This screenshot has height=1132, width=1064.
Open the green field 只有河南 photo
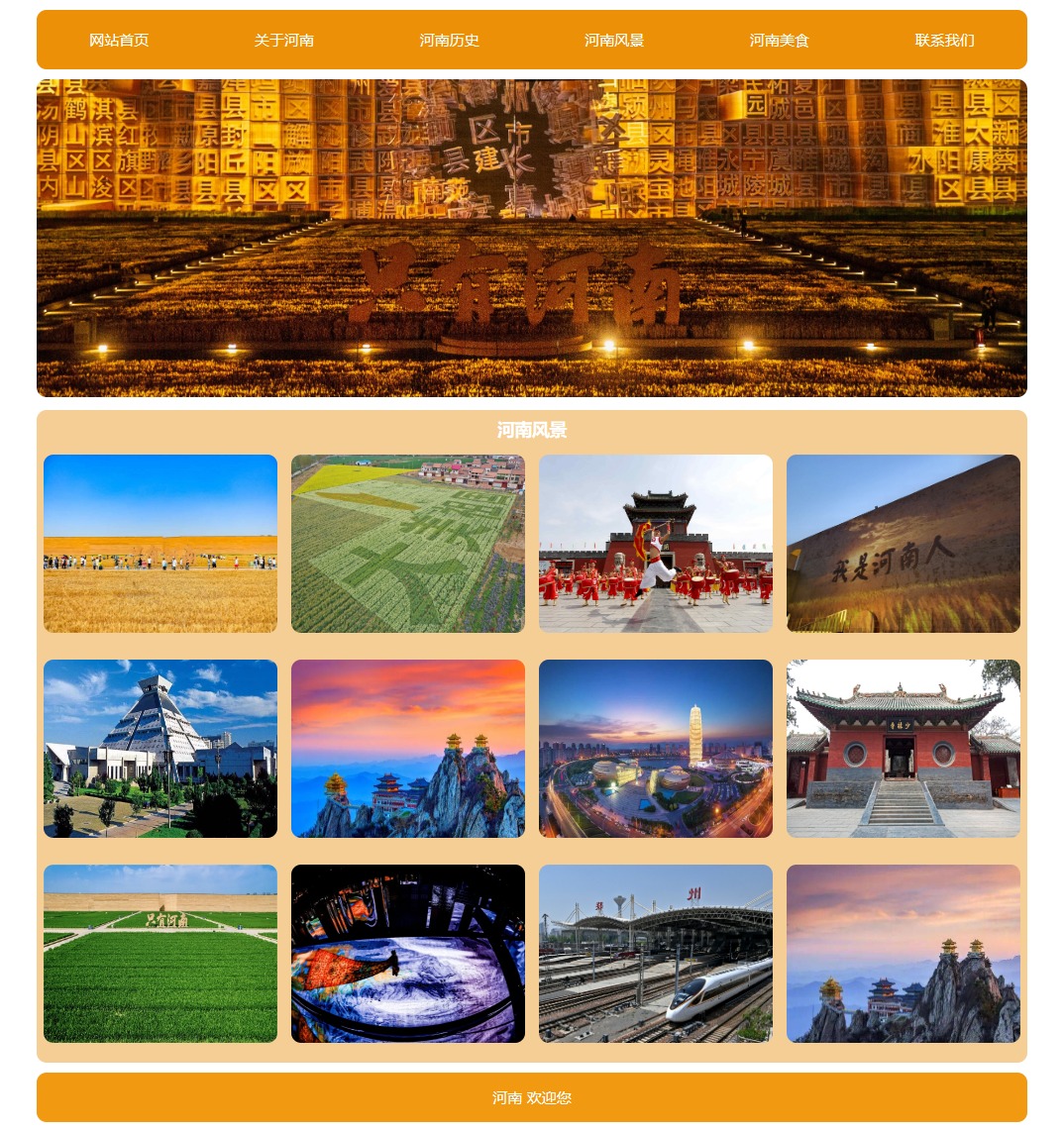click(160, 954)
